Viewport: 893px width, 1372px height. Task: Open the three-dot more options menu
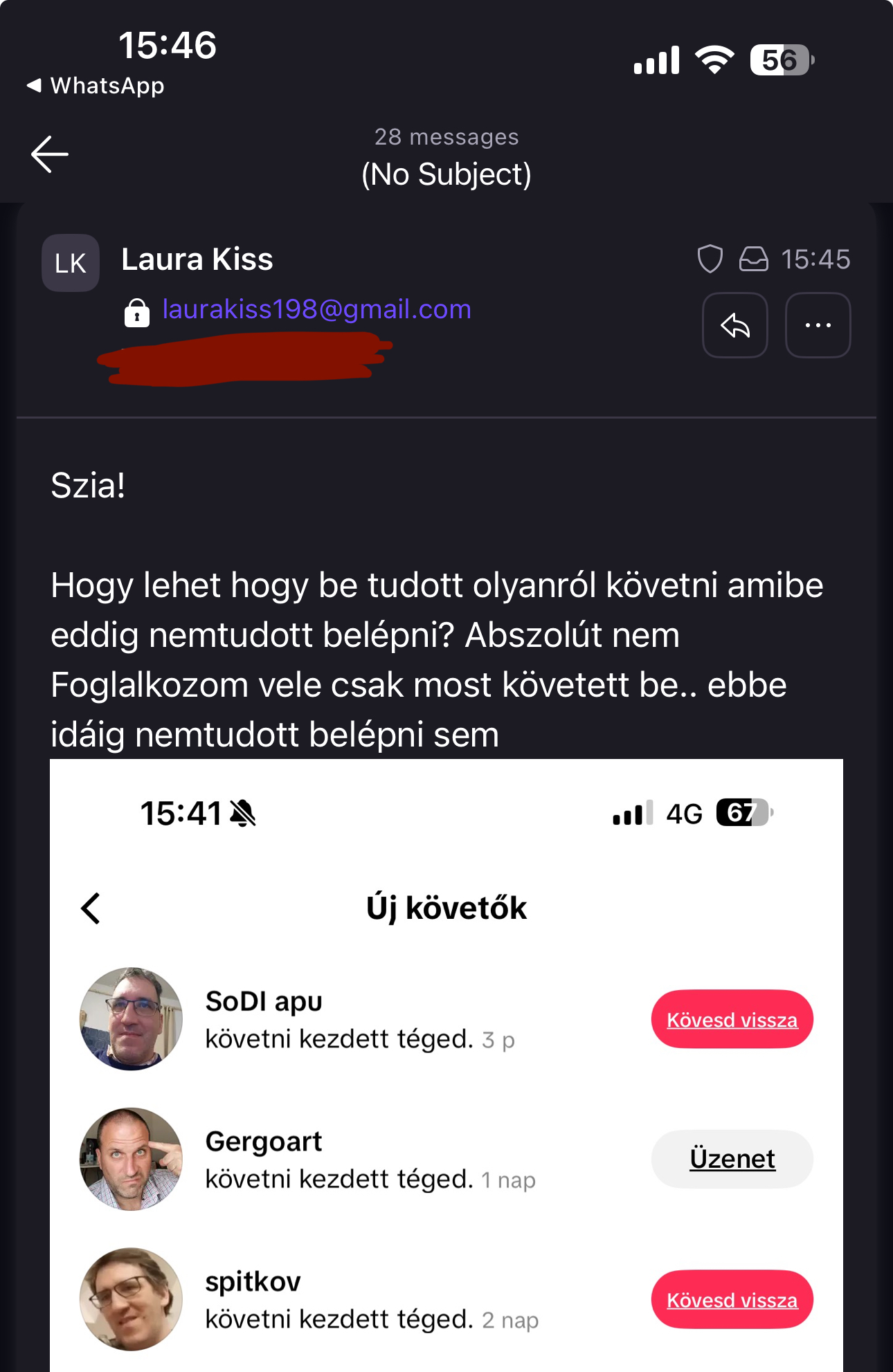tap(818, 325)
